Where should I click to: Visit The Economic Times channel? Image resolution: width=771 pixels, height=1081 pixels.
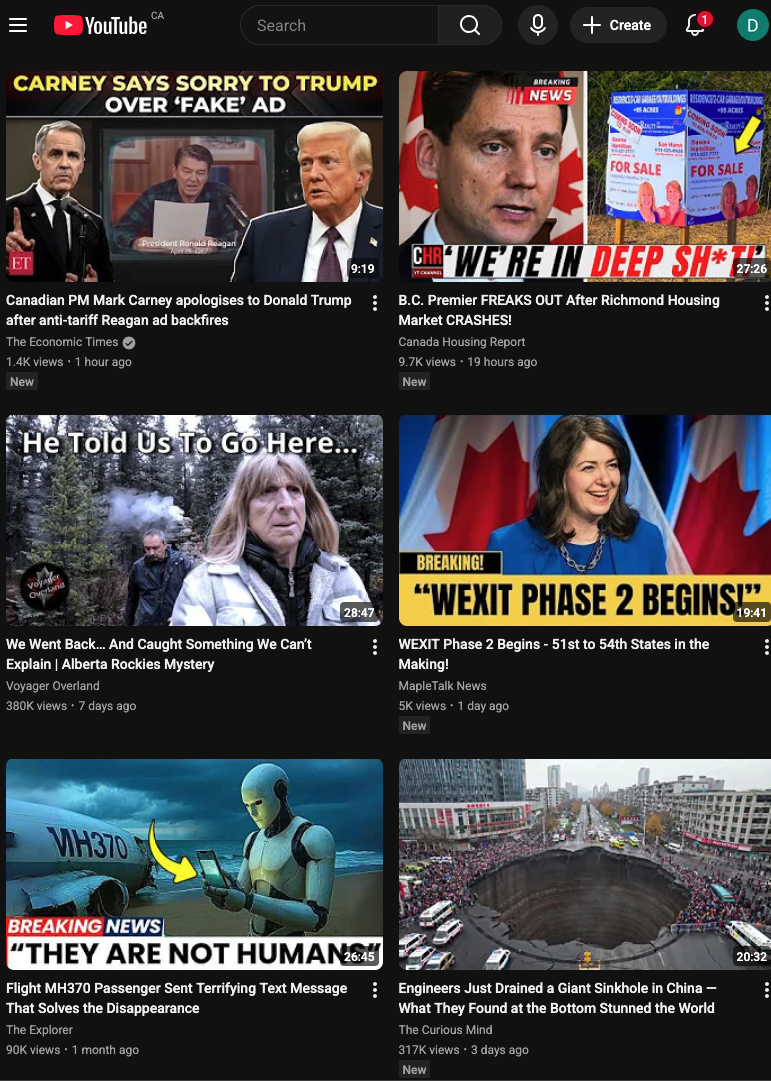[62, 342]
